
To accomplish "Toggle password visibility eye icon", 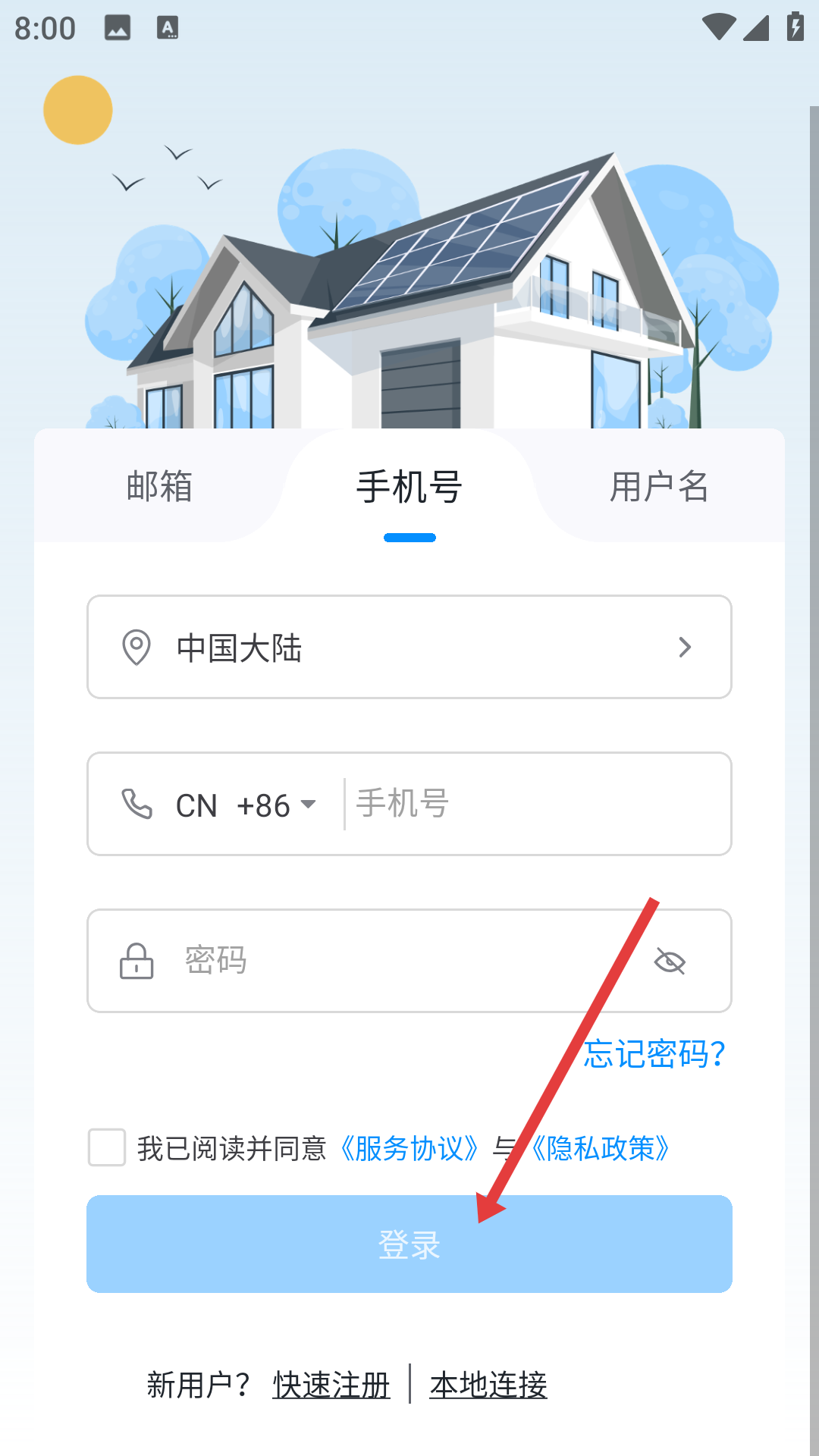I will 670,962.
